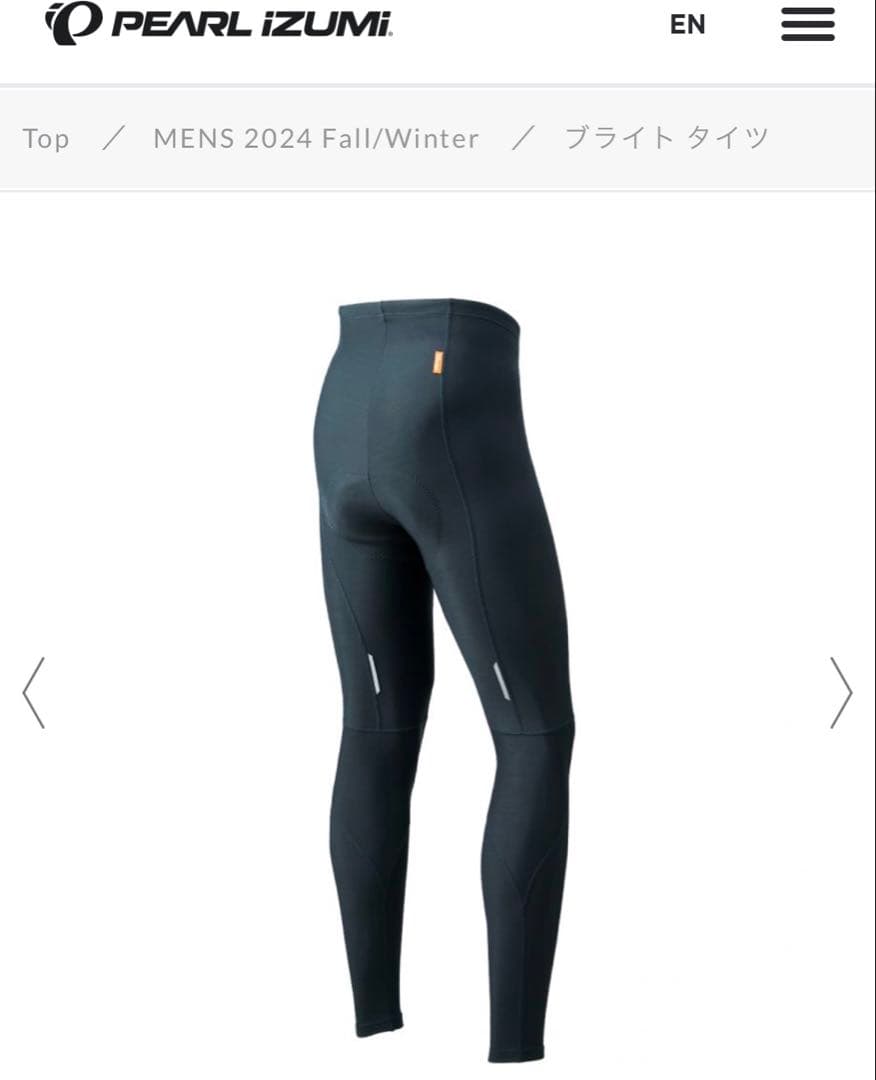Navigate to Top via breadcrumb
This screenshot has height=1080, width=876.
click(48, 138)
